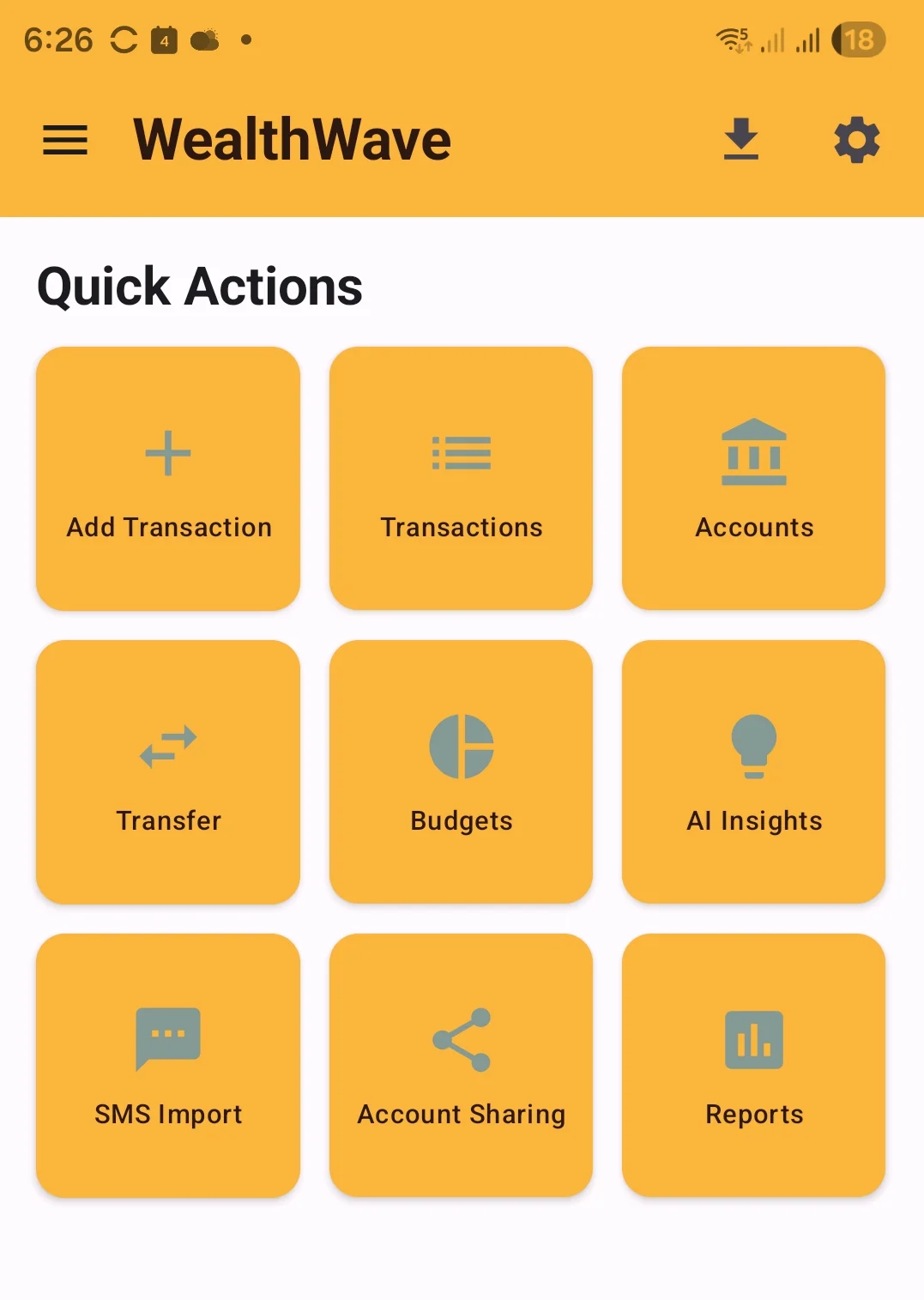Open the SMS Import card

[x=168, y=1065]
